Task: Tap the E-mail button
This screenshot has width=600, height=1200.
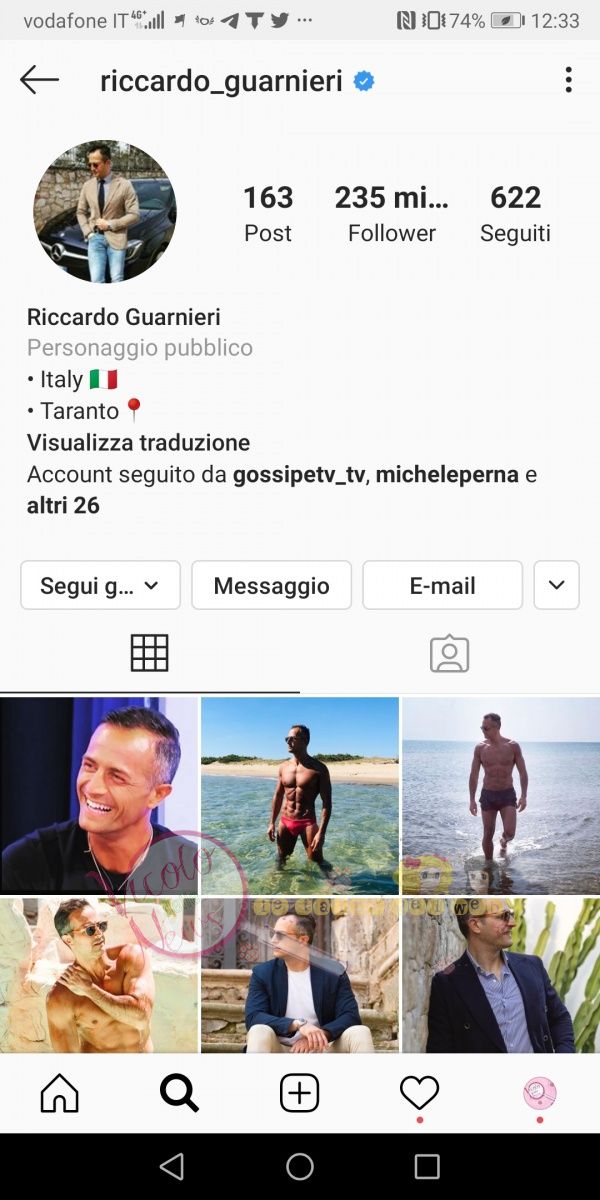Action: tap(442, 585)
